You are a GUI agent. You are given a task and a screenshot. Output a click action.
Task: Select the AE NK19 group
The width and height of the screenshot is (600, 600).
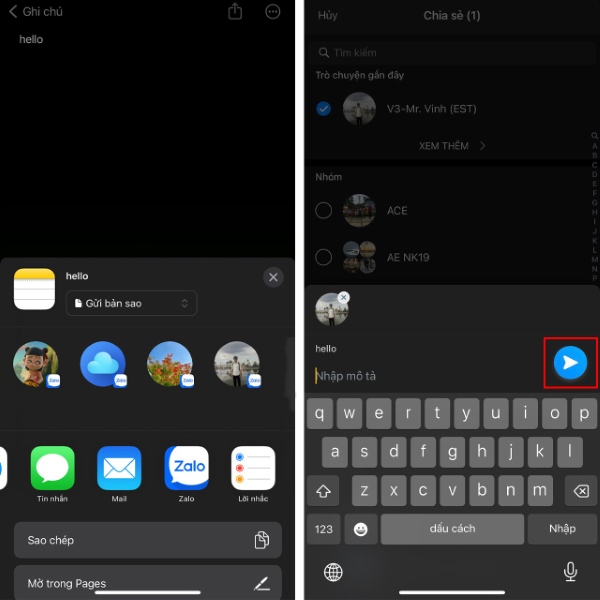click(x=323, y=257)
